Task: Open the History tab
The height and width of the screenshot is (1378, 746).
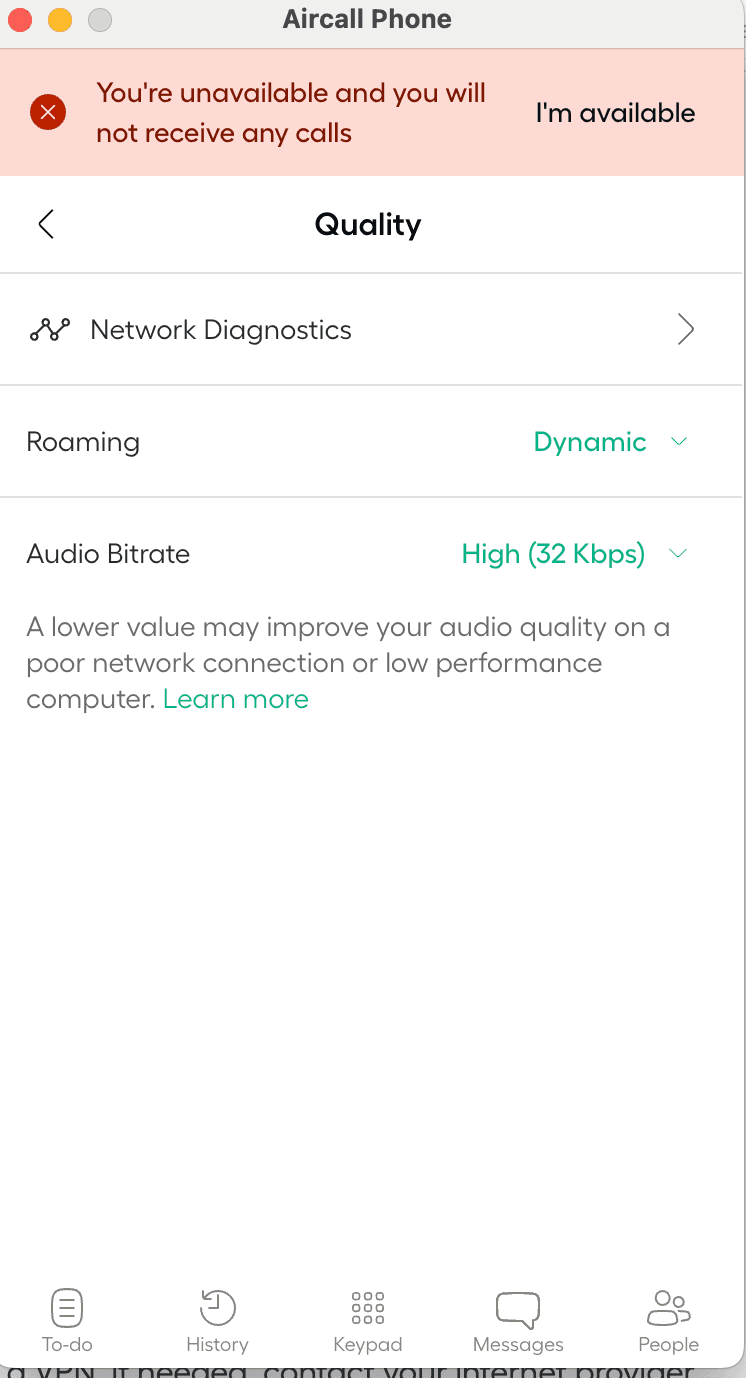Action: point(217,1320)
